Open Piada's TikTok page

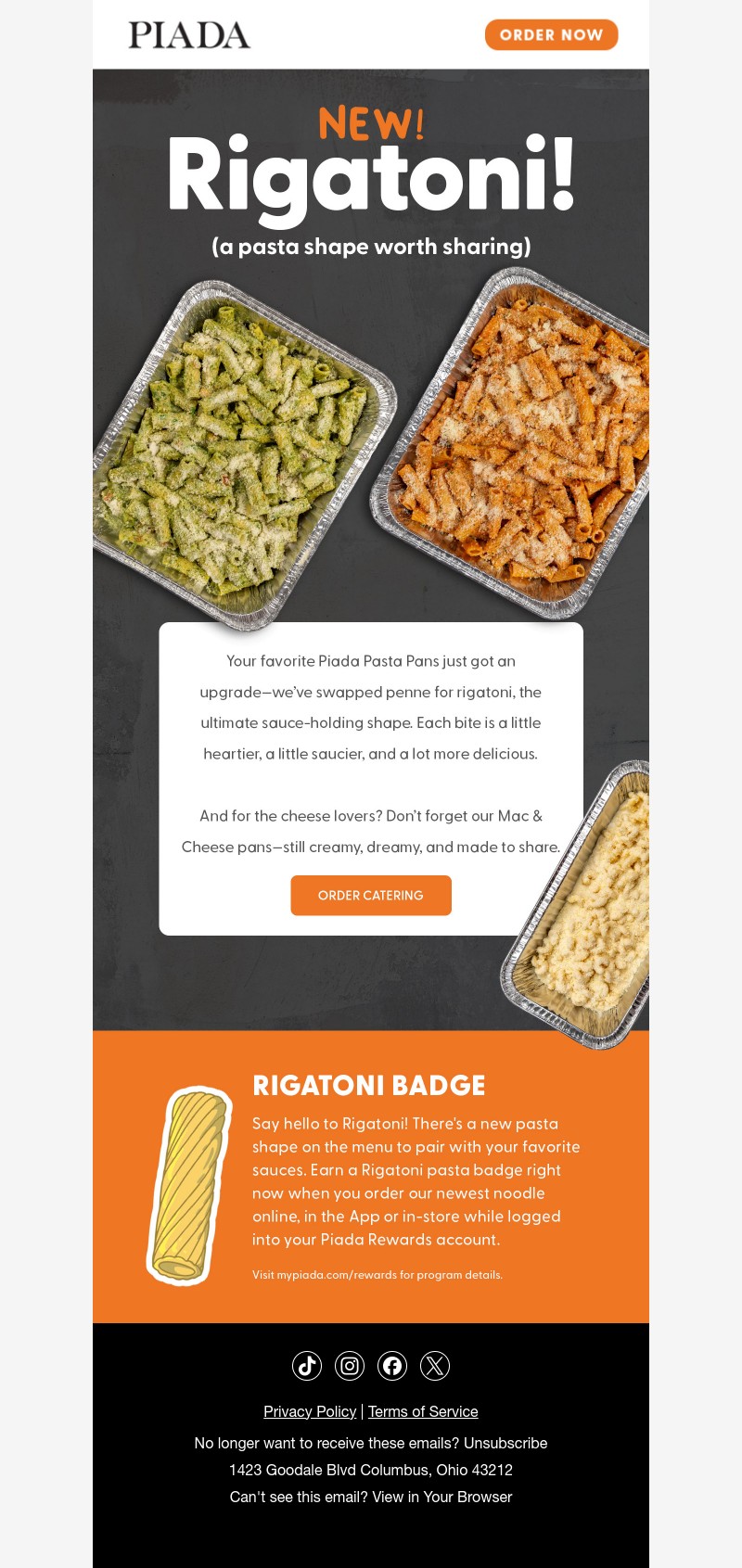307,1366
